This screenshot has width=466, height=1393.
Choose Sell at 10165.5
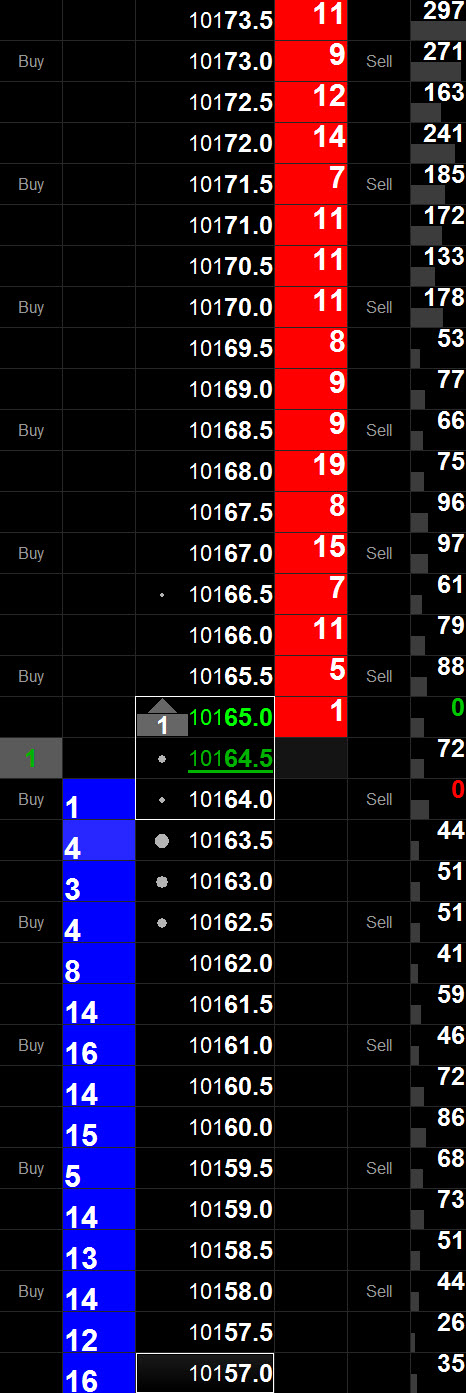tap(379, 676)
